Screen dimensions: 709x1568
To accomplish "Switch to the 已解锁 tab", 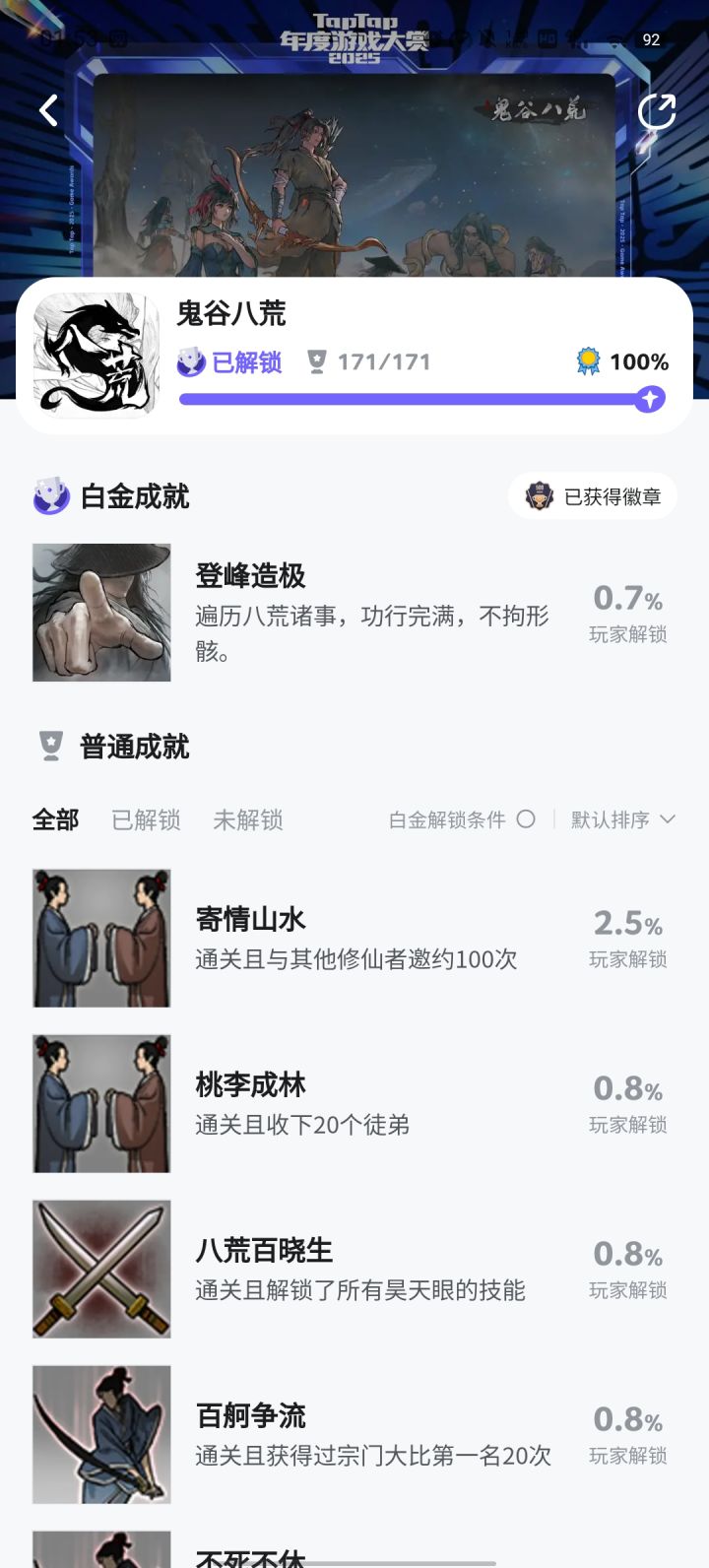I will click(146, 819).
